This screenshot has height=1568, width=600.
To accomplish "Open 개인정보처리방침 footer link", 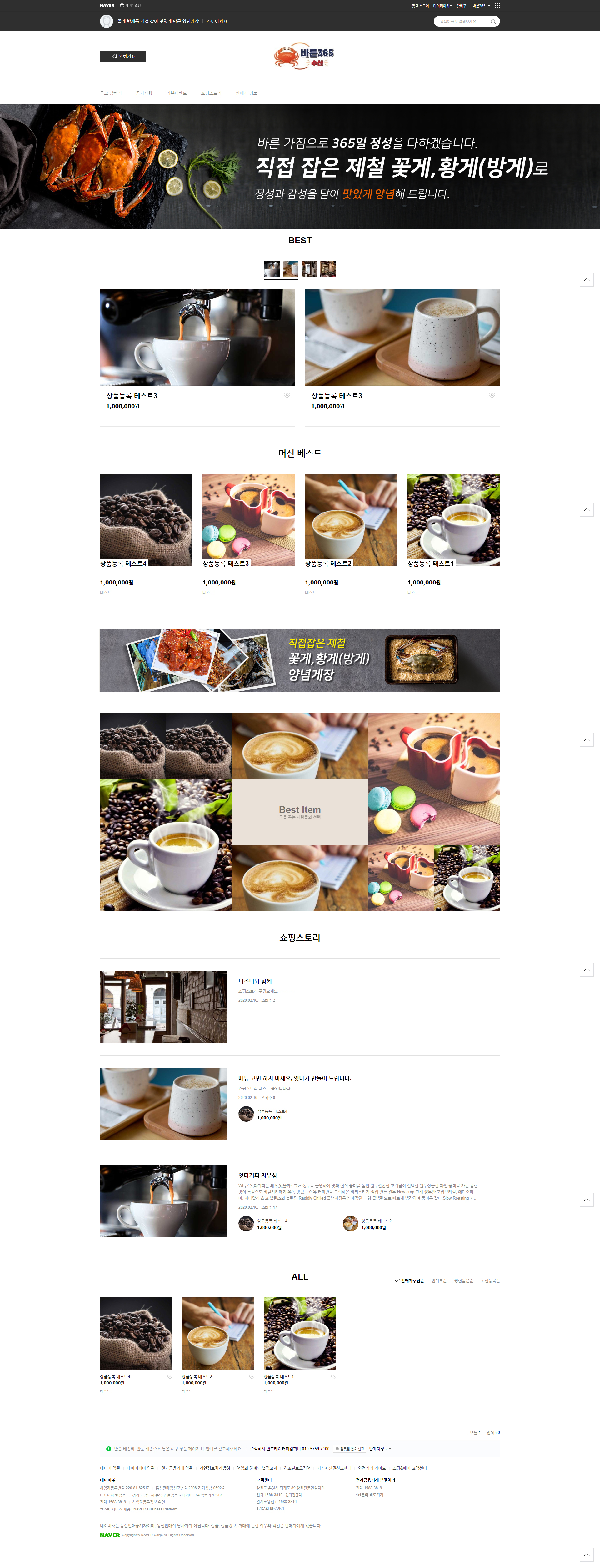I will point(215,1468).
